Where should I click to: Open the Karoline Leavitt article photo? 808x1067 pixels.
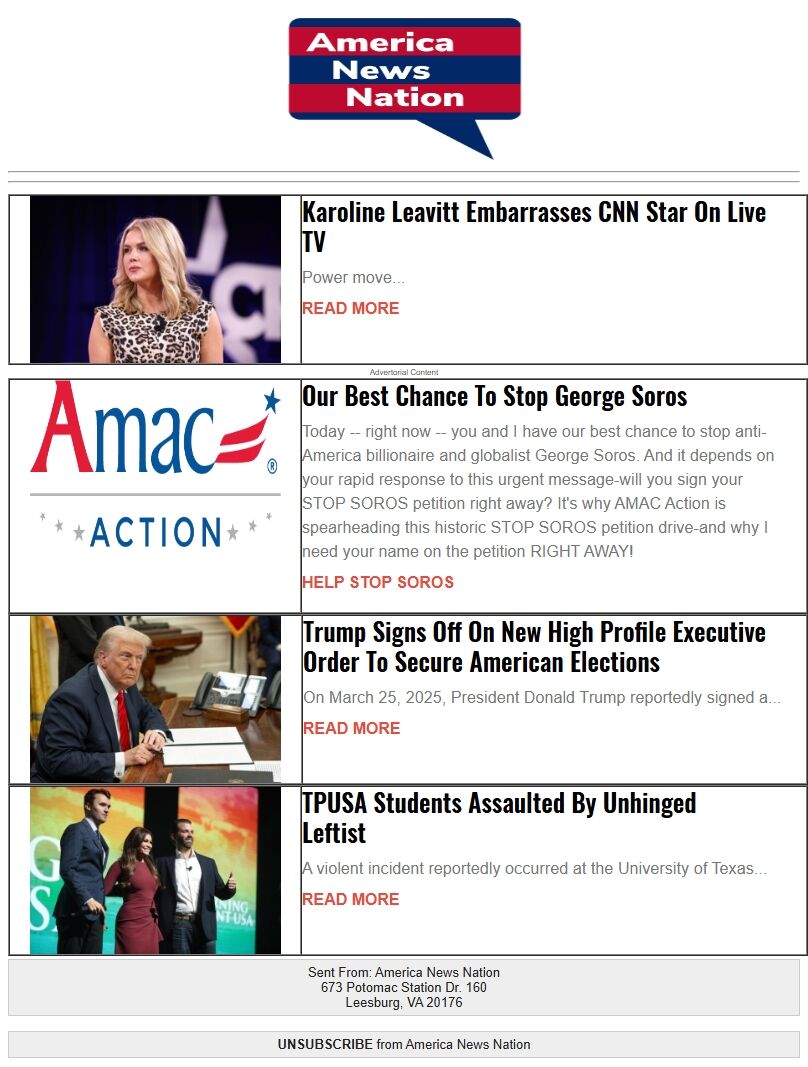click(x=155, y=279)
